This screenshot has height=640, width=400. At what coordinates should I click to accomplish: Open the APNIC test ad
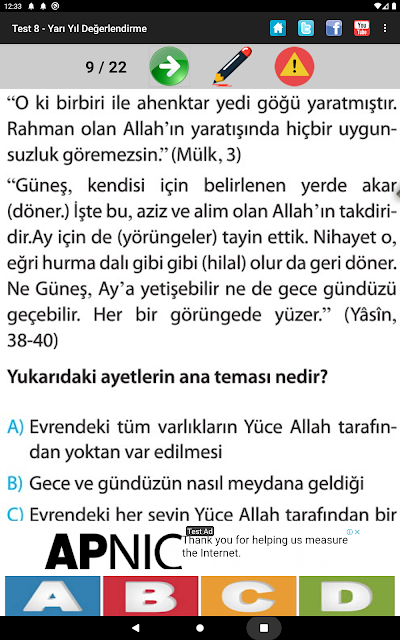[x=200, y=551]
